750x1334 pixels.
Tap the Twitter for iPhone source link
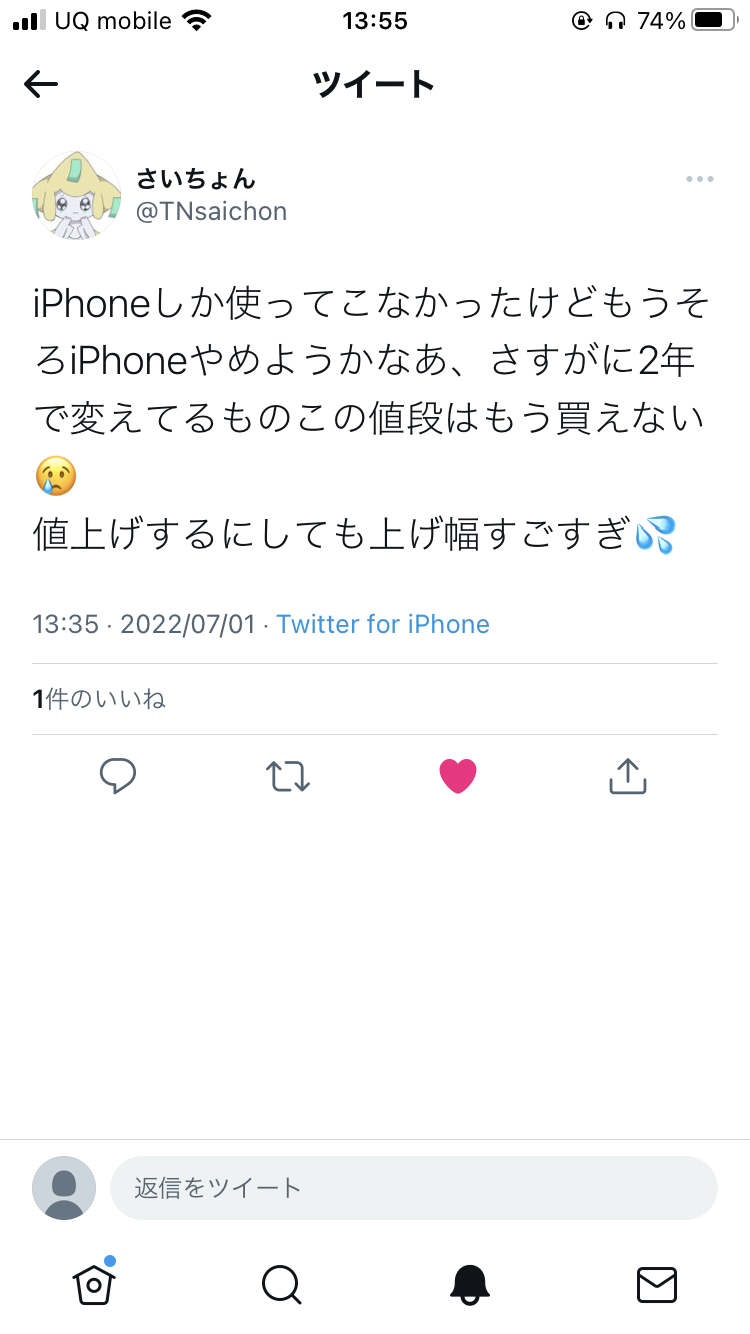(383, 624)
